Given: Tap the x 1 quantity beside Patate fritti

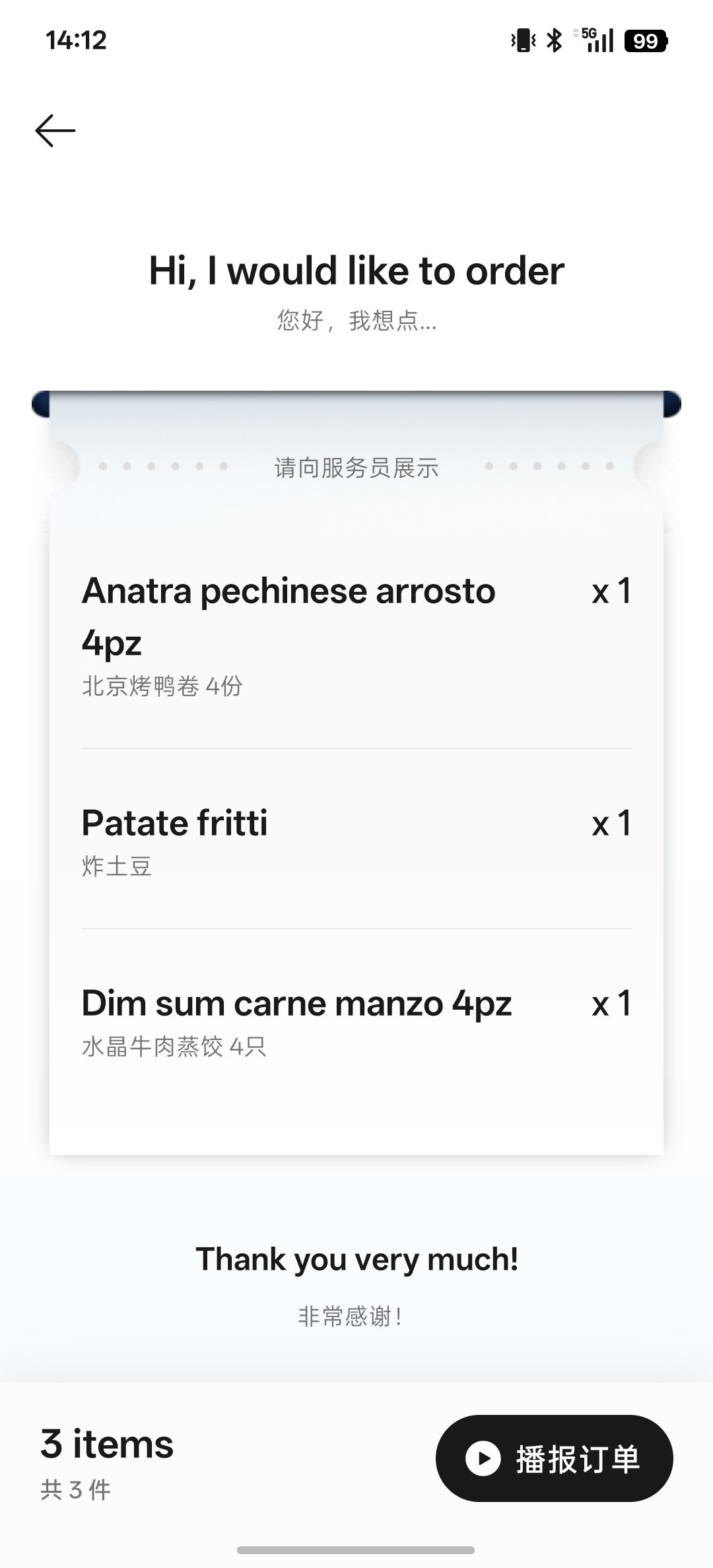Looking at the screenshot, I should [x=611, y=822].
